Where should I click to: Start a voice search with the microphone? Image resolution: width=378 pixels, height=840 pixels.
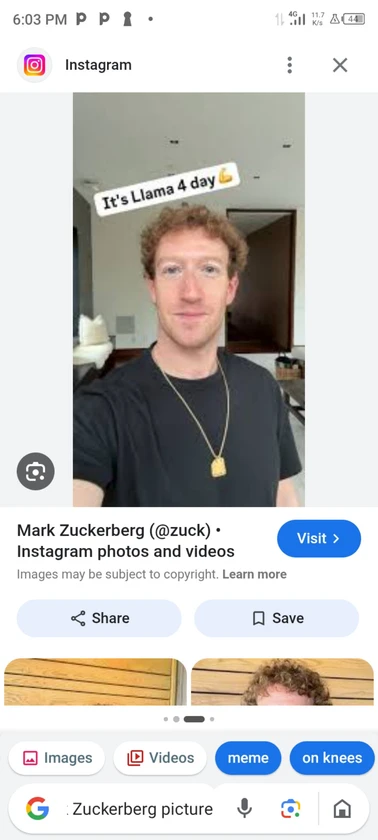pyautogui.click(x=245, y=808)
